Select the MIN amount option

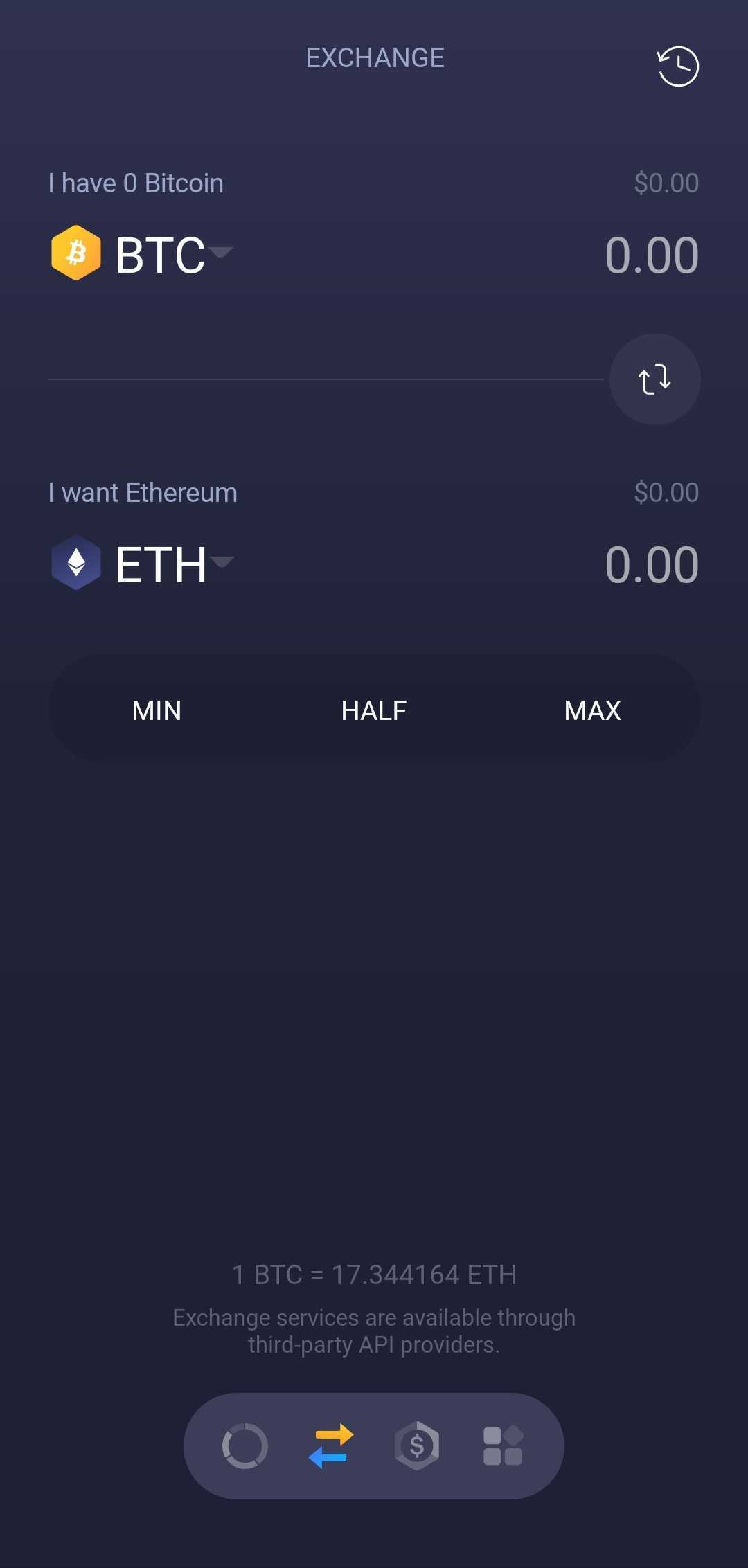(157, 710)
